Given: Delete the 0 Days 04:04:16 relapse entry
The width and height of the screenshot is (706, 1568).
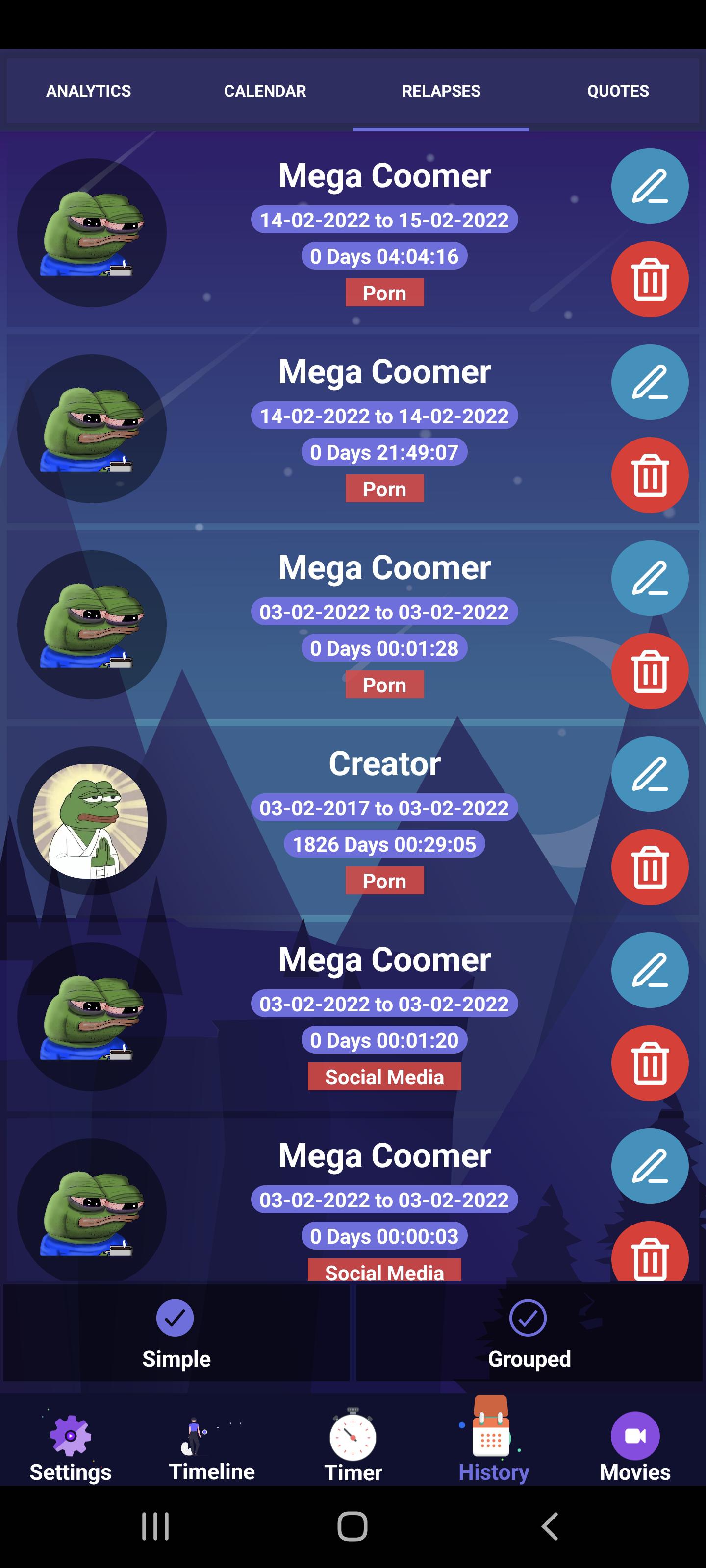Looking at the screenshot, I should point(649,279).
